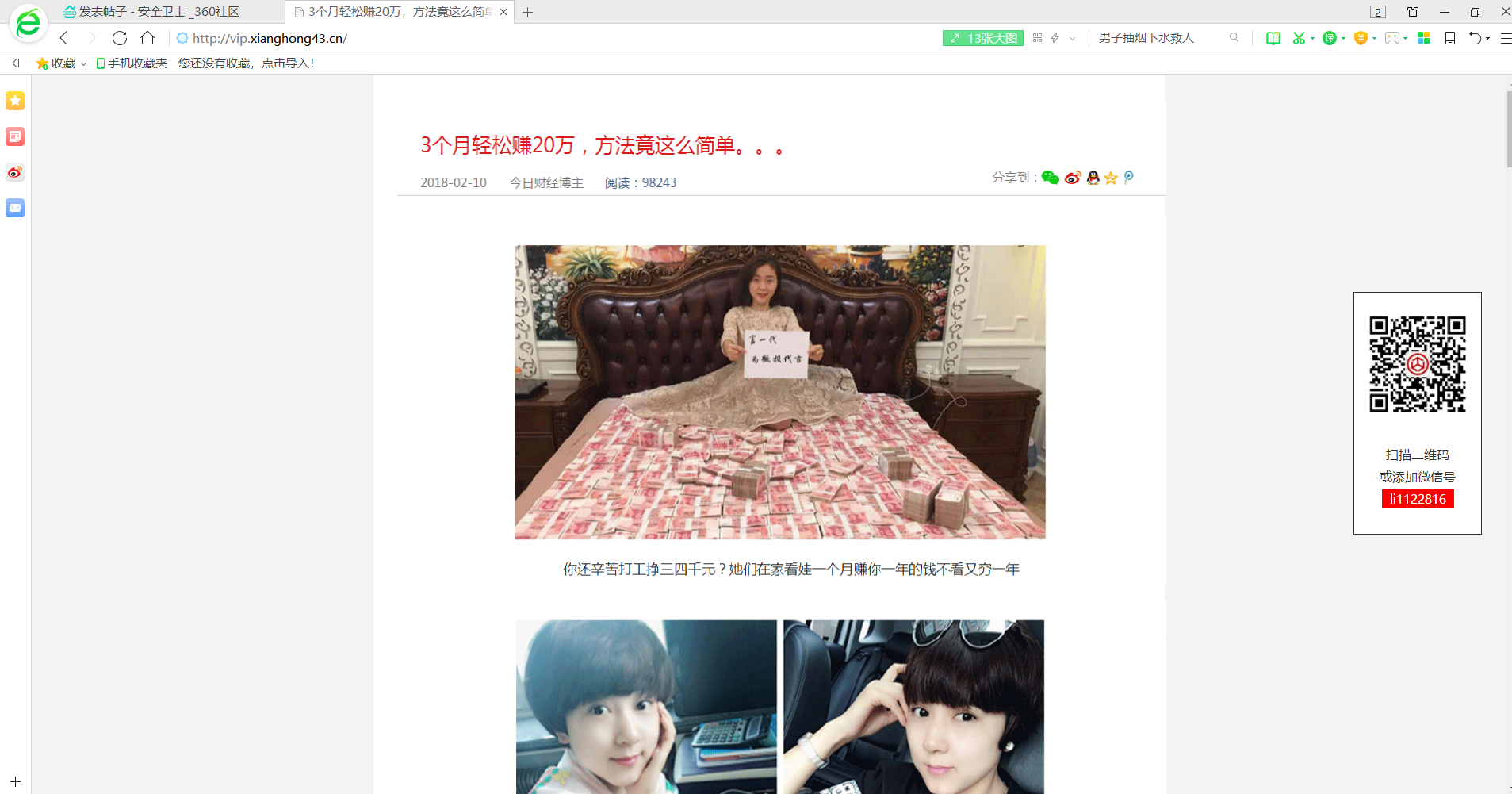The height and width of the screenshot is (794, 1512).
Task: Open sidebar favorites star panel
Action: [15, 101]
